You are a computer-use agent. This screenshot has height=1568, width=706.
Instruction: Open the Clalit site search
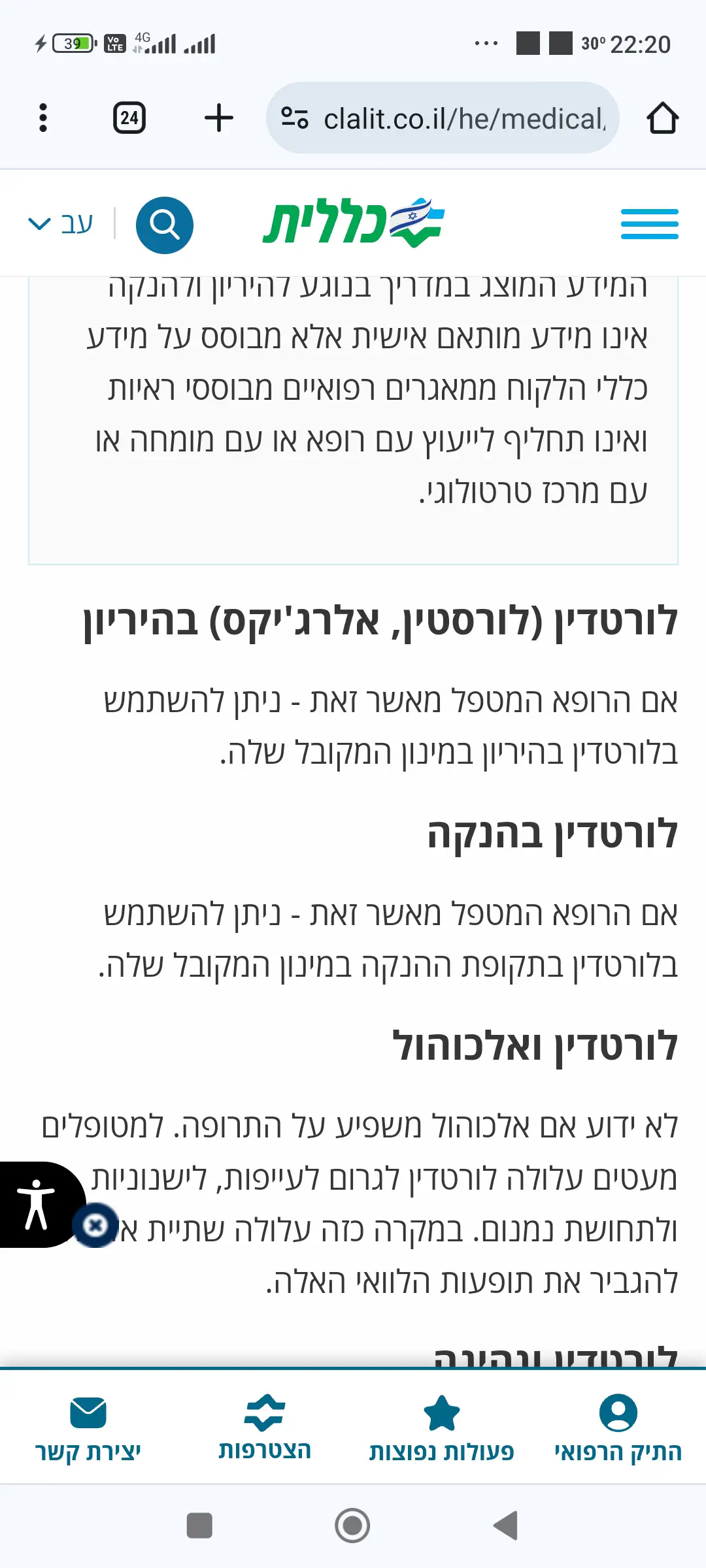(x=164, y=225)
